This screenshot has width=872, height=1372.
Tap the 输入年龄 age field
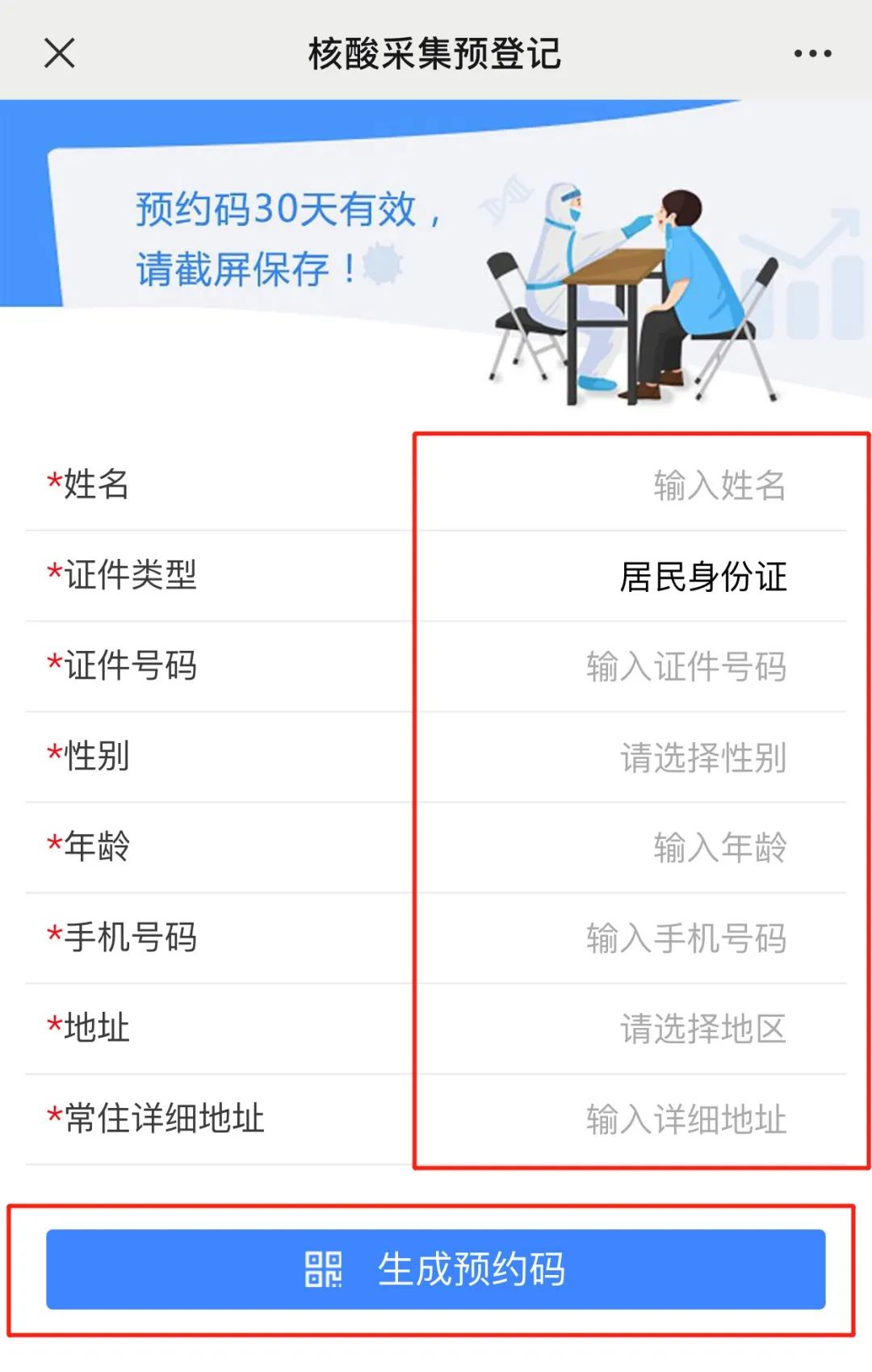coord(719,848)
